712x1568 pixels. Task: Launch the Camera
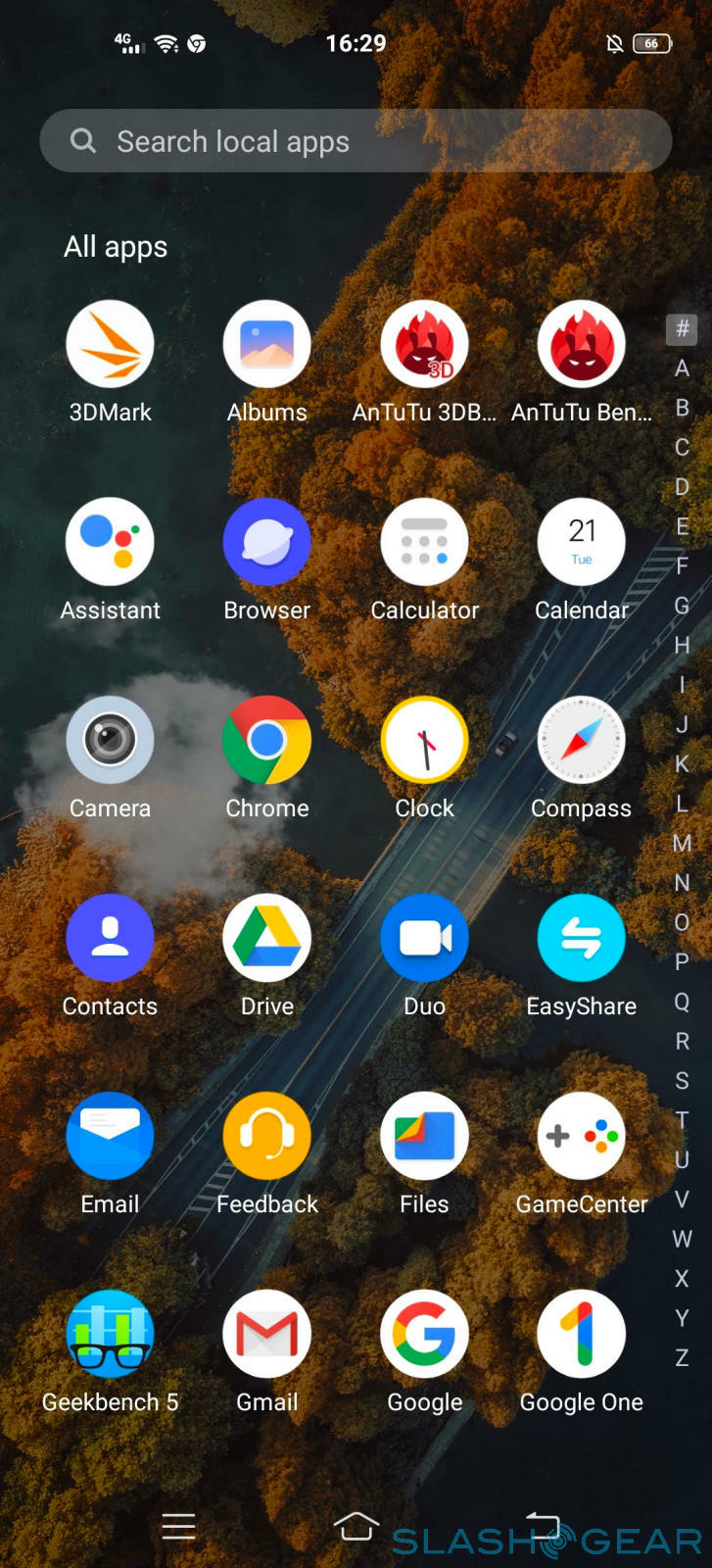click(110, 741)
